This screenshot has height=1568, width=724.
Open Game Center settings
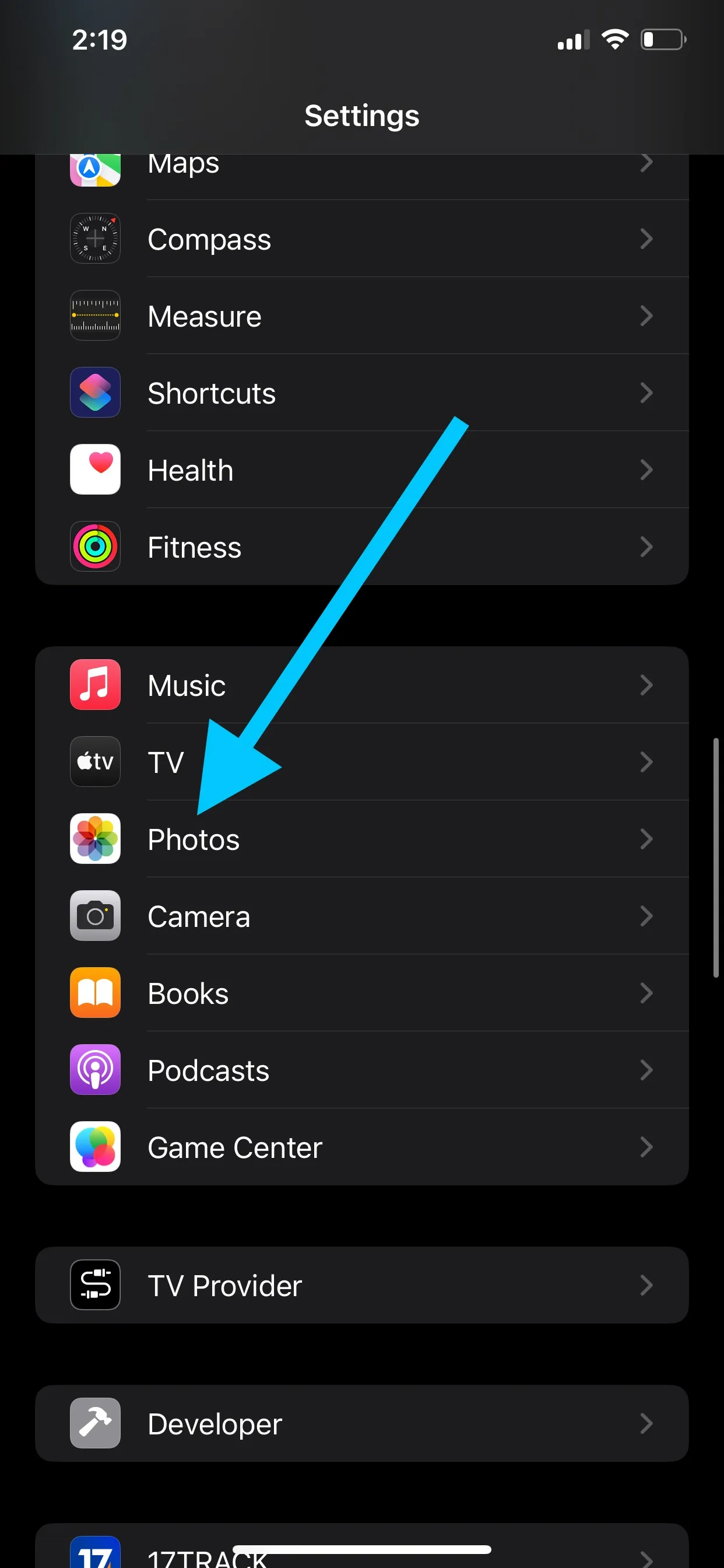361,1147
